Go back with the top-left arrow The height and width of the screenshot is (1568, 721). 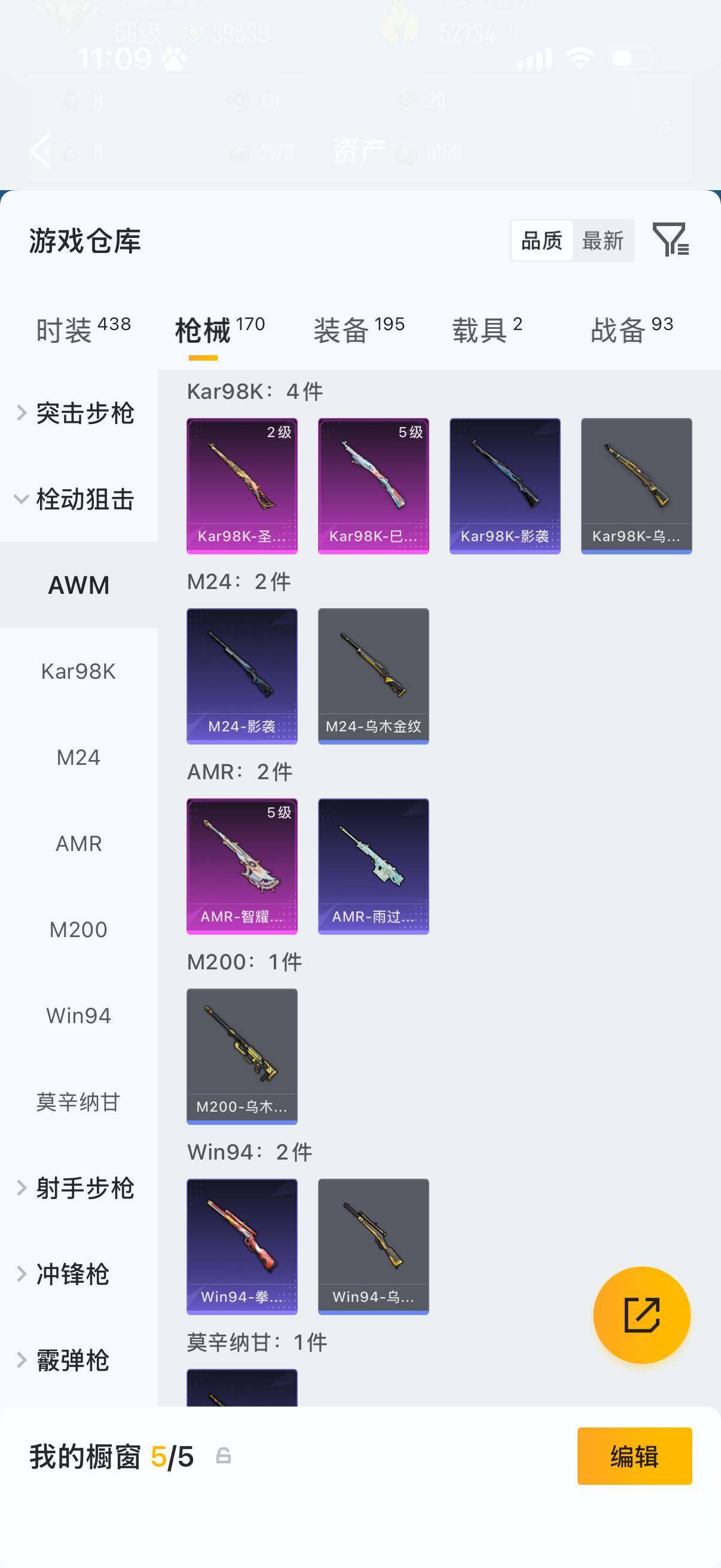(40, 150)
